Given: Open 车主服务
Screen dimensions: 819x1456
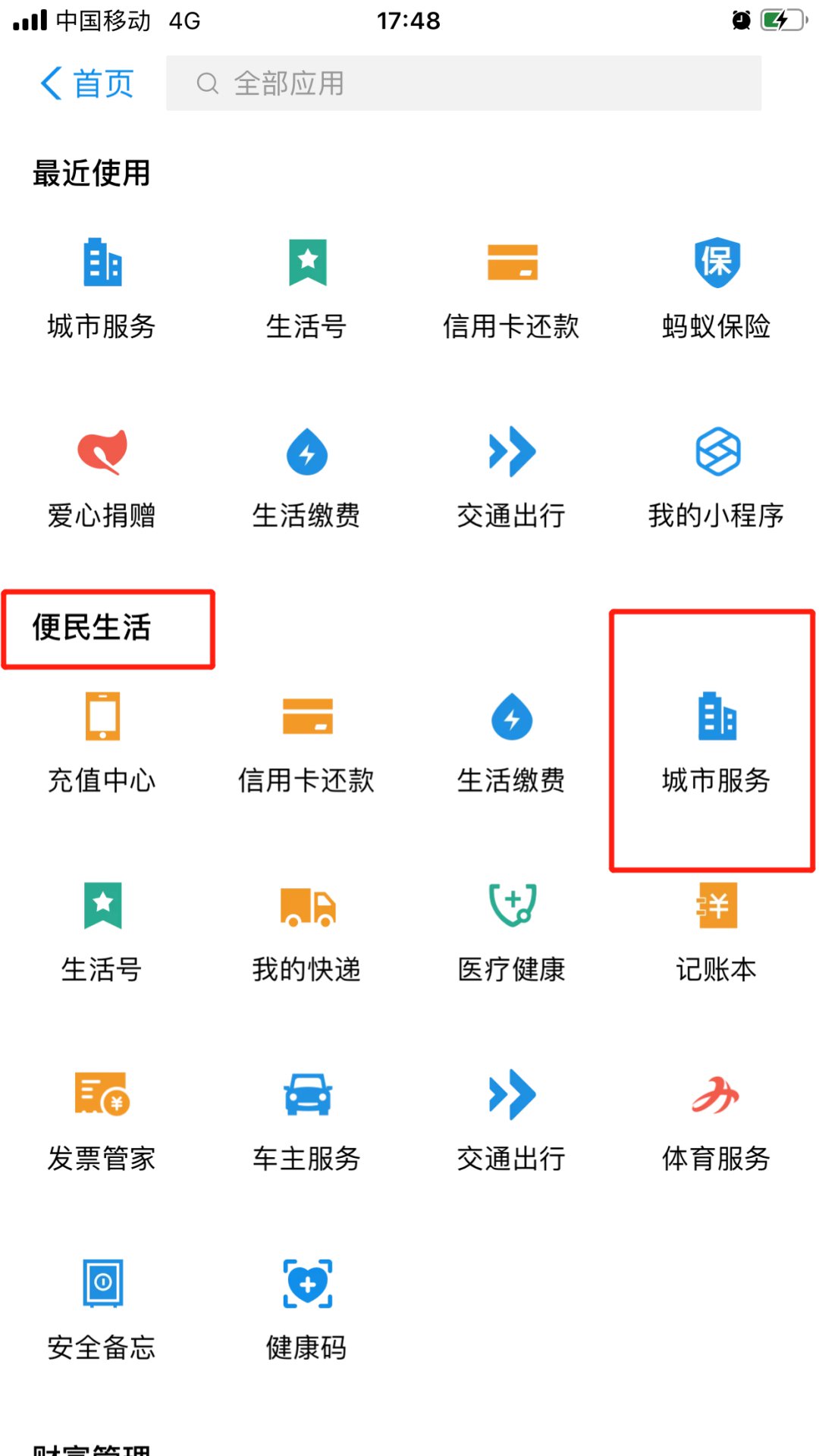Looking at the screenshot, I should [306, 1120].
